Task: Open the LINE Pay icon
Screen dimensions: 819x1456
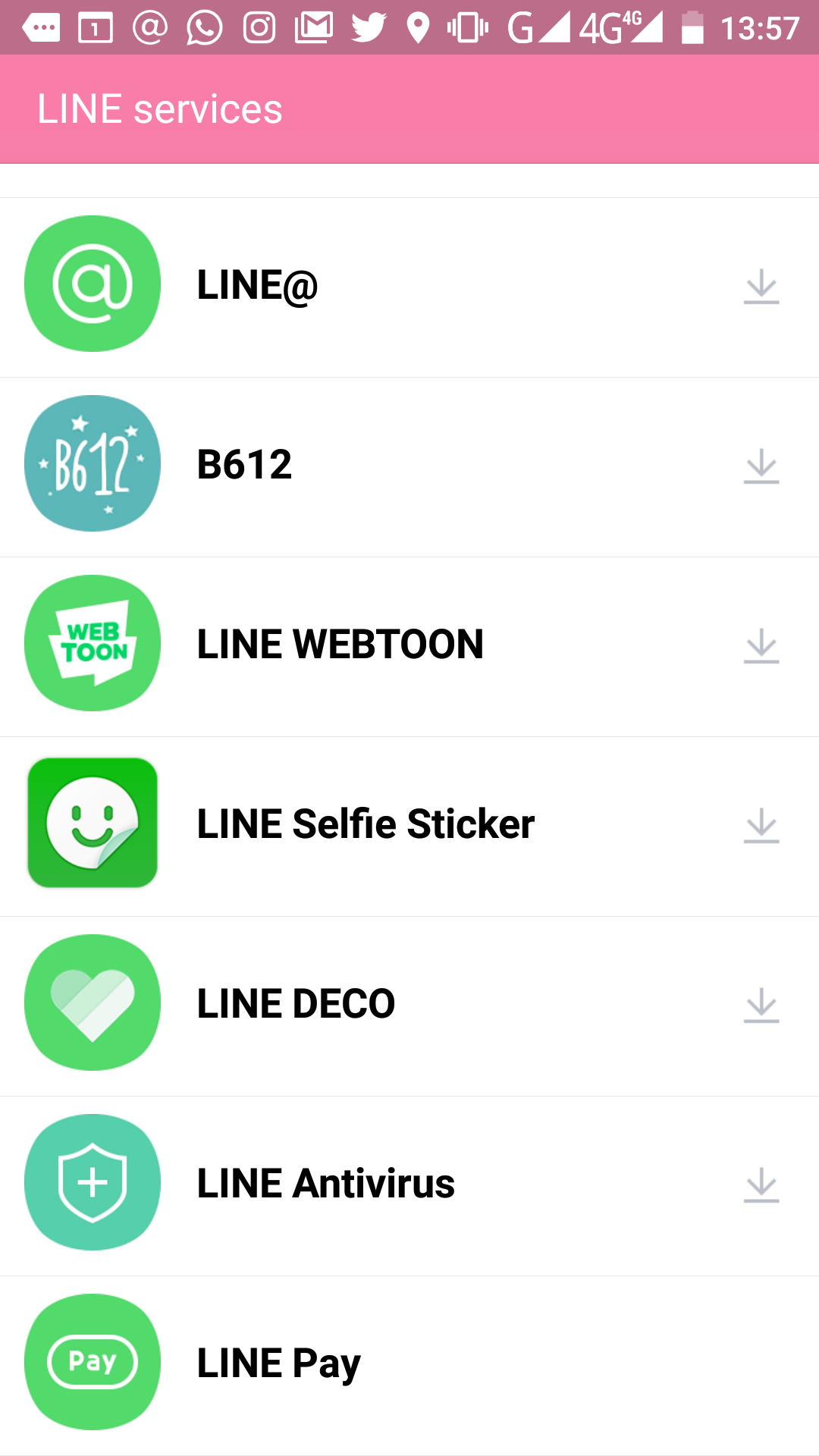Action: pyautogui.click(x=93, y=1361)
